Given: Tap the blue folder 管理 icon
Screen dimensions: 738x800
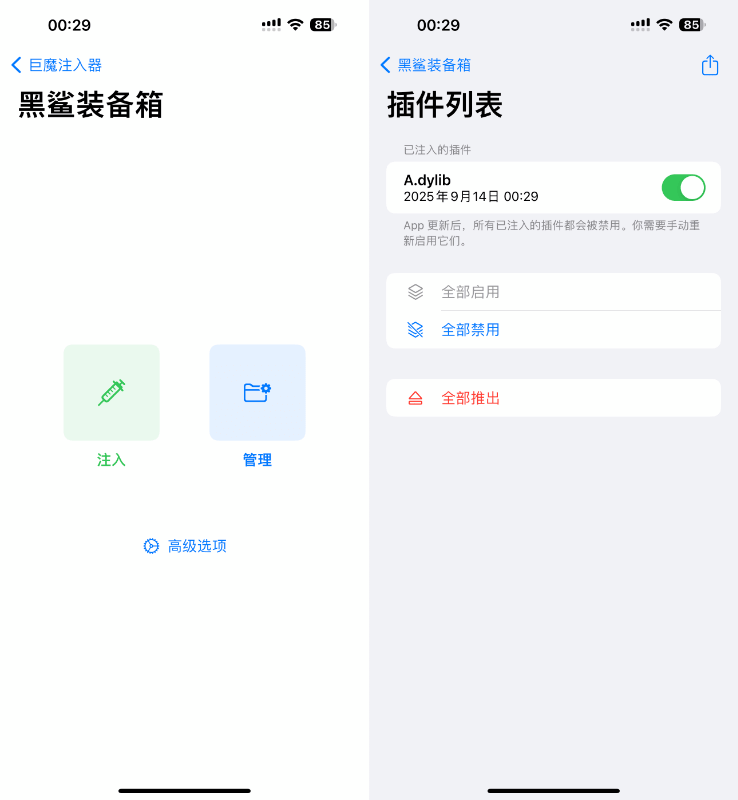Looking at the screenshot, I should click(x=257, y=392).
